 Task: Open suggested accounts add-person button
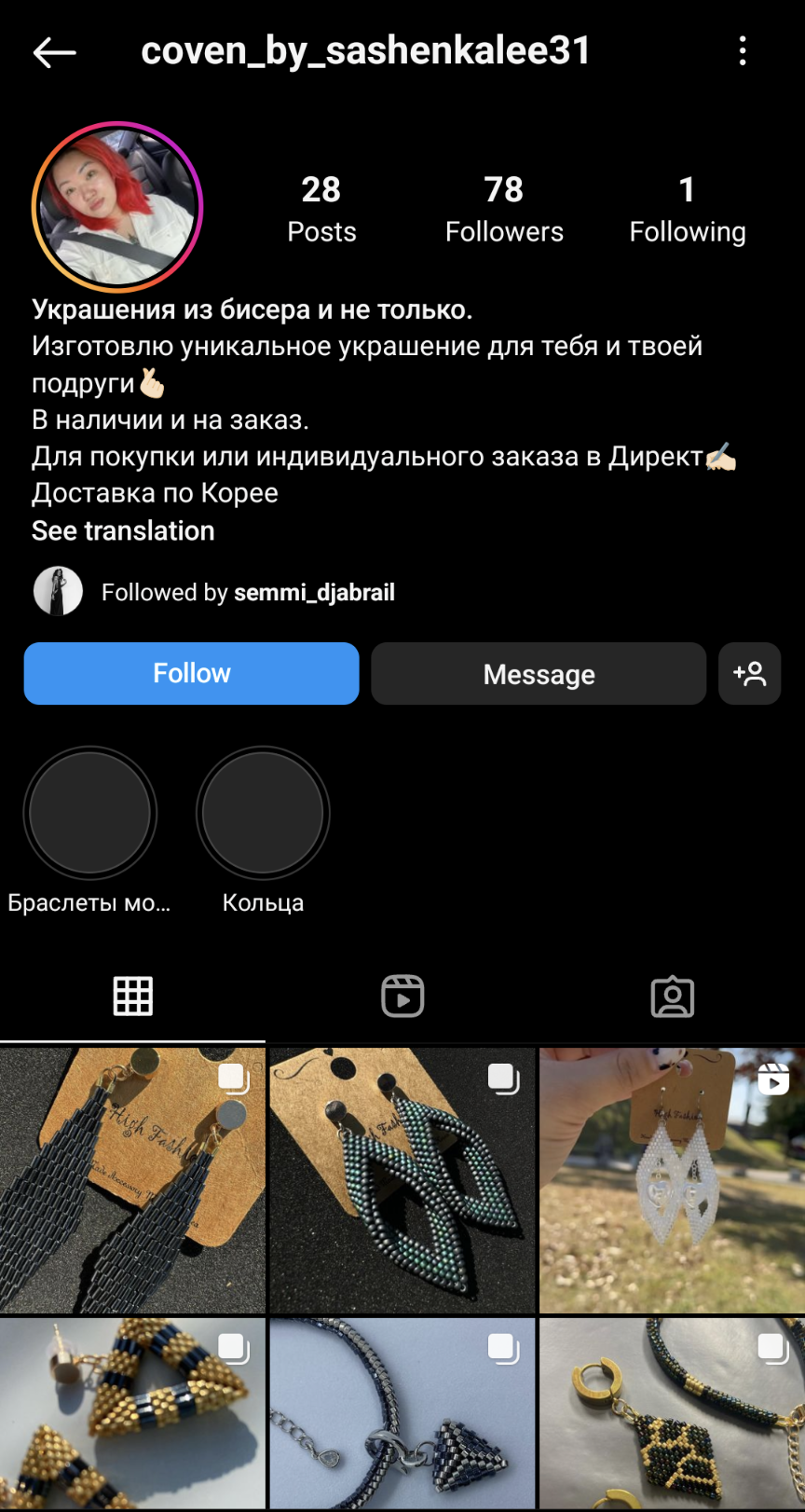point(750,673)
